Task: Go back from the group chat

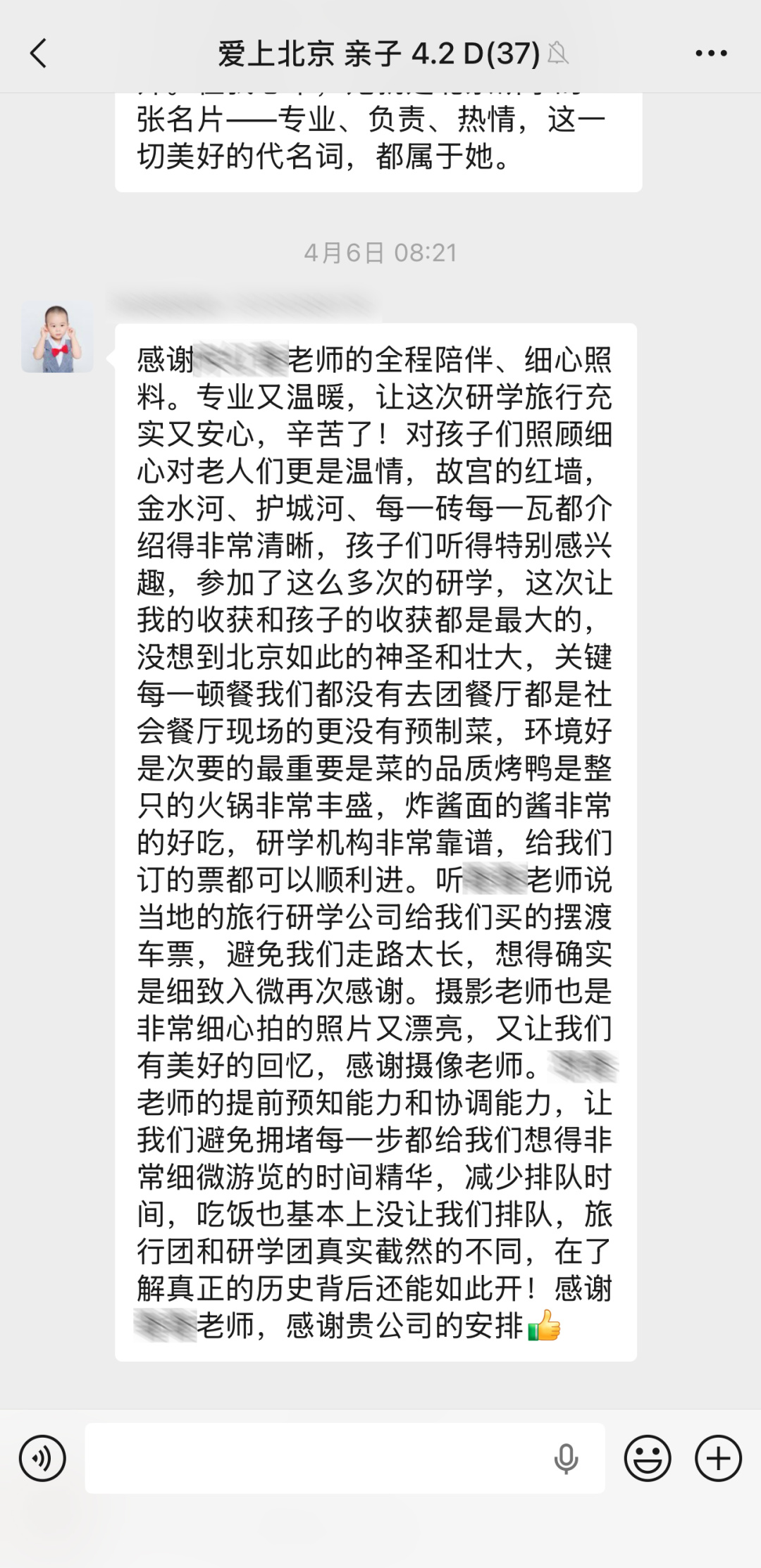Action: coord(39,54)
